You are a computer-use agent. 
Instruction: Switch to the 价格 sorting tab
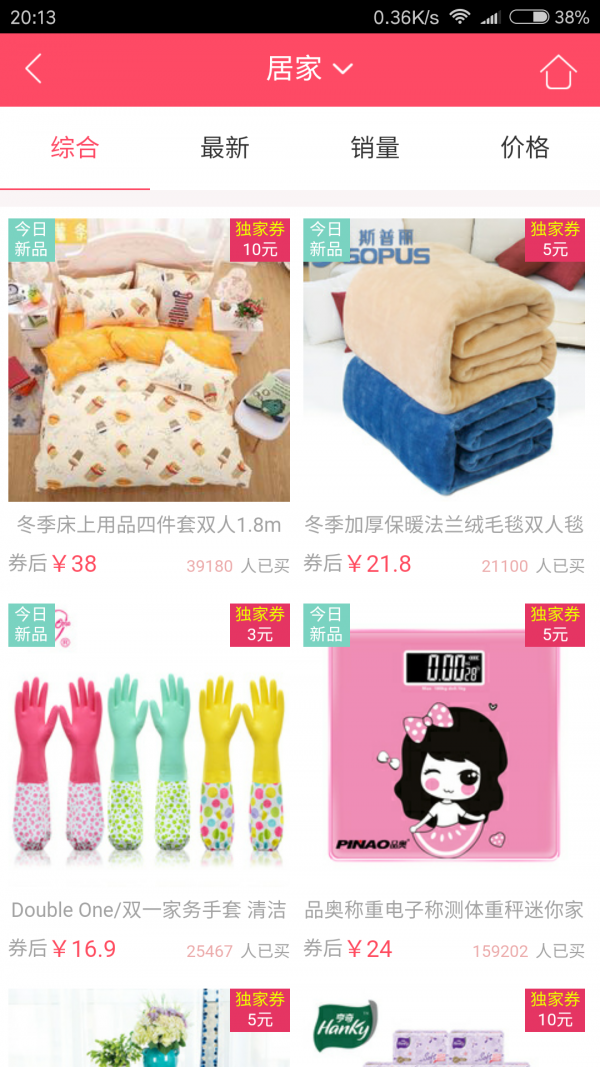tap(525, 148)
